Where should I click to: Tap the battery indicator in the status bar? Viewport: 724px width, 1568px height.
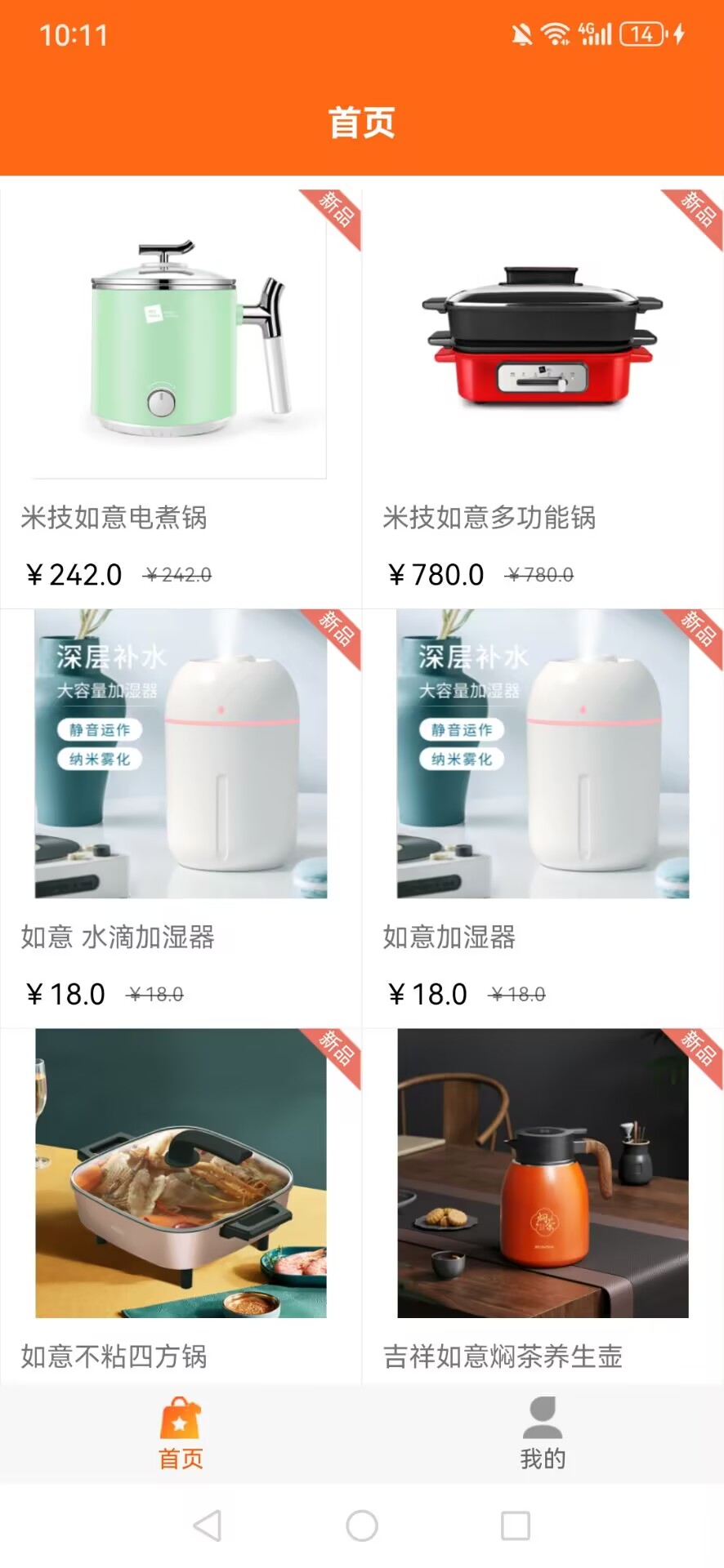pos(640,33)
